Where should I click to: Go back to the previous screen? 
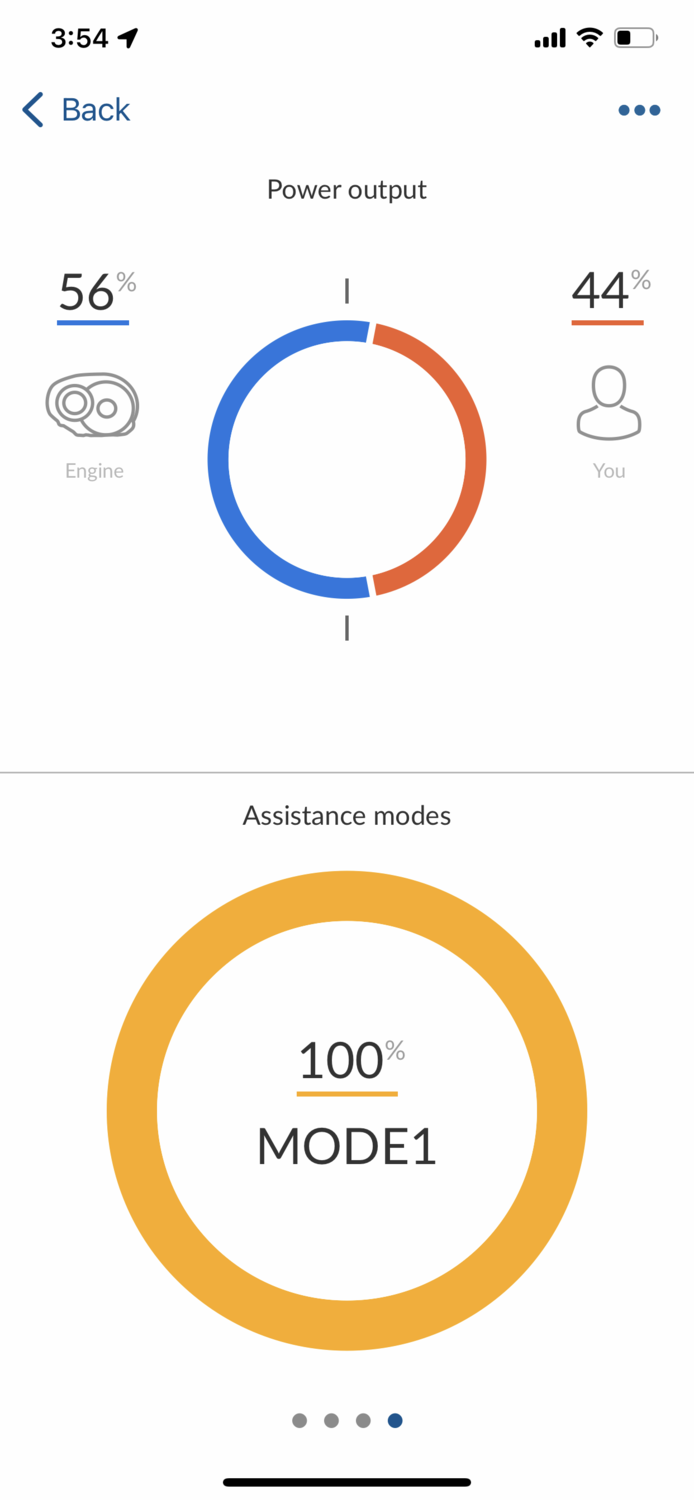(x=76, y=109)
